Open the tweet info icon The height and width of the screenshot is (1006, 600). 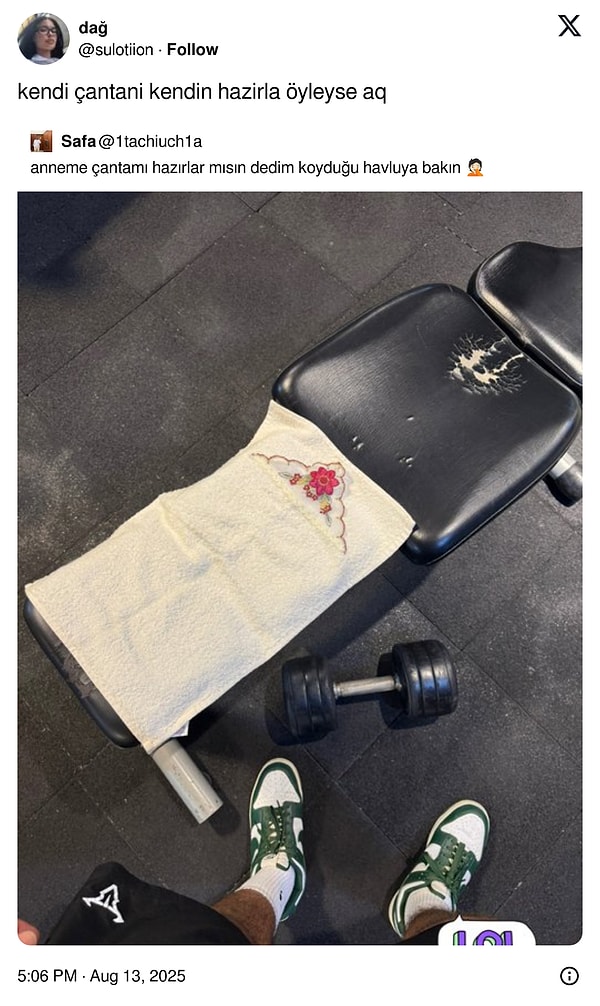coord(569,976)
